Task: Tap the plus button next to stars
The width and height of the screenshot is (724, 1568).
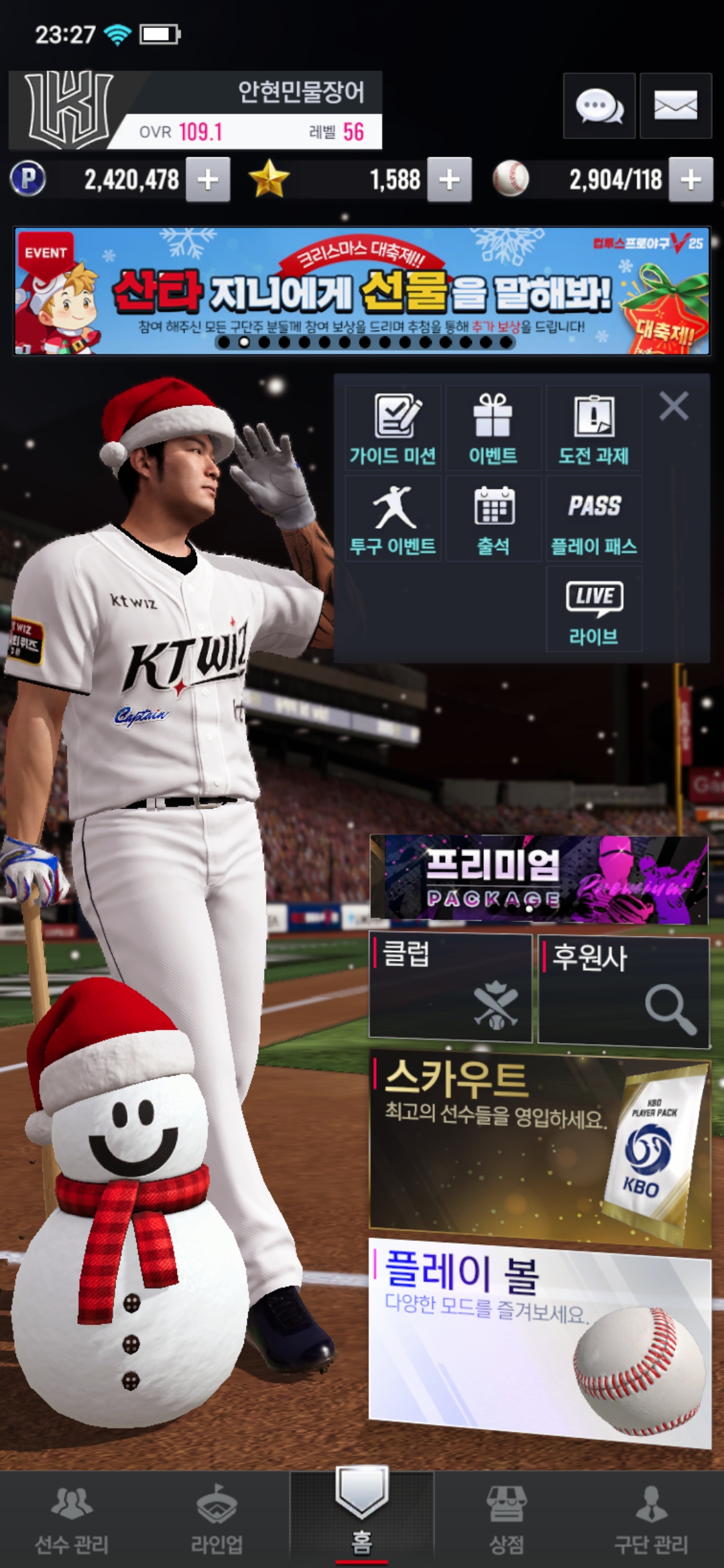Action: pos(449,180)
